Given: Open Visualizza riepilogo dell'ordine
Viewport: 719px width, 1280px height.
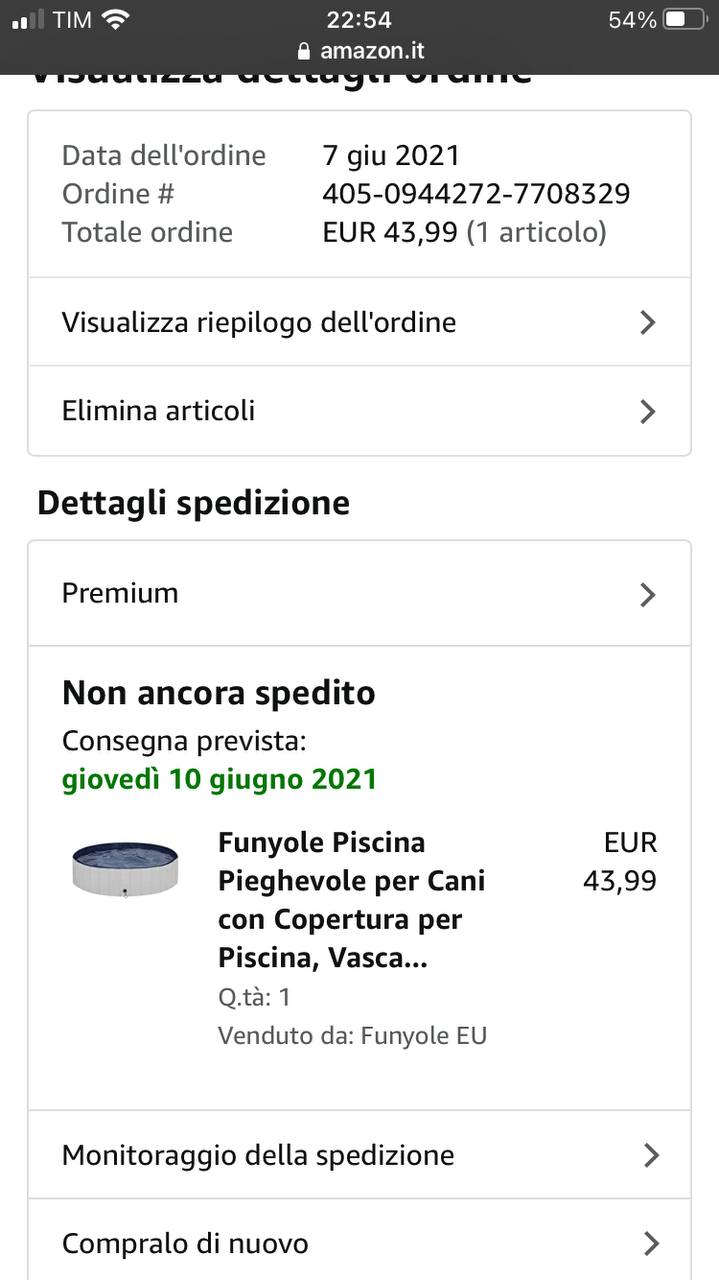Looking at the screenshot, I should point(359,322).
